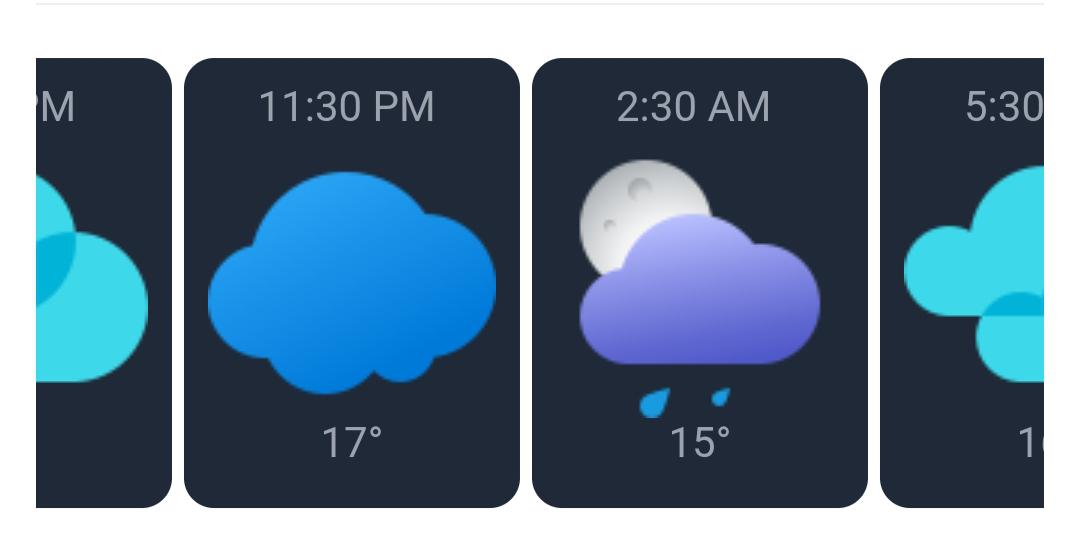
Task: Select the 2:30 AM forecast card
Action: click(699, 283)
